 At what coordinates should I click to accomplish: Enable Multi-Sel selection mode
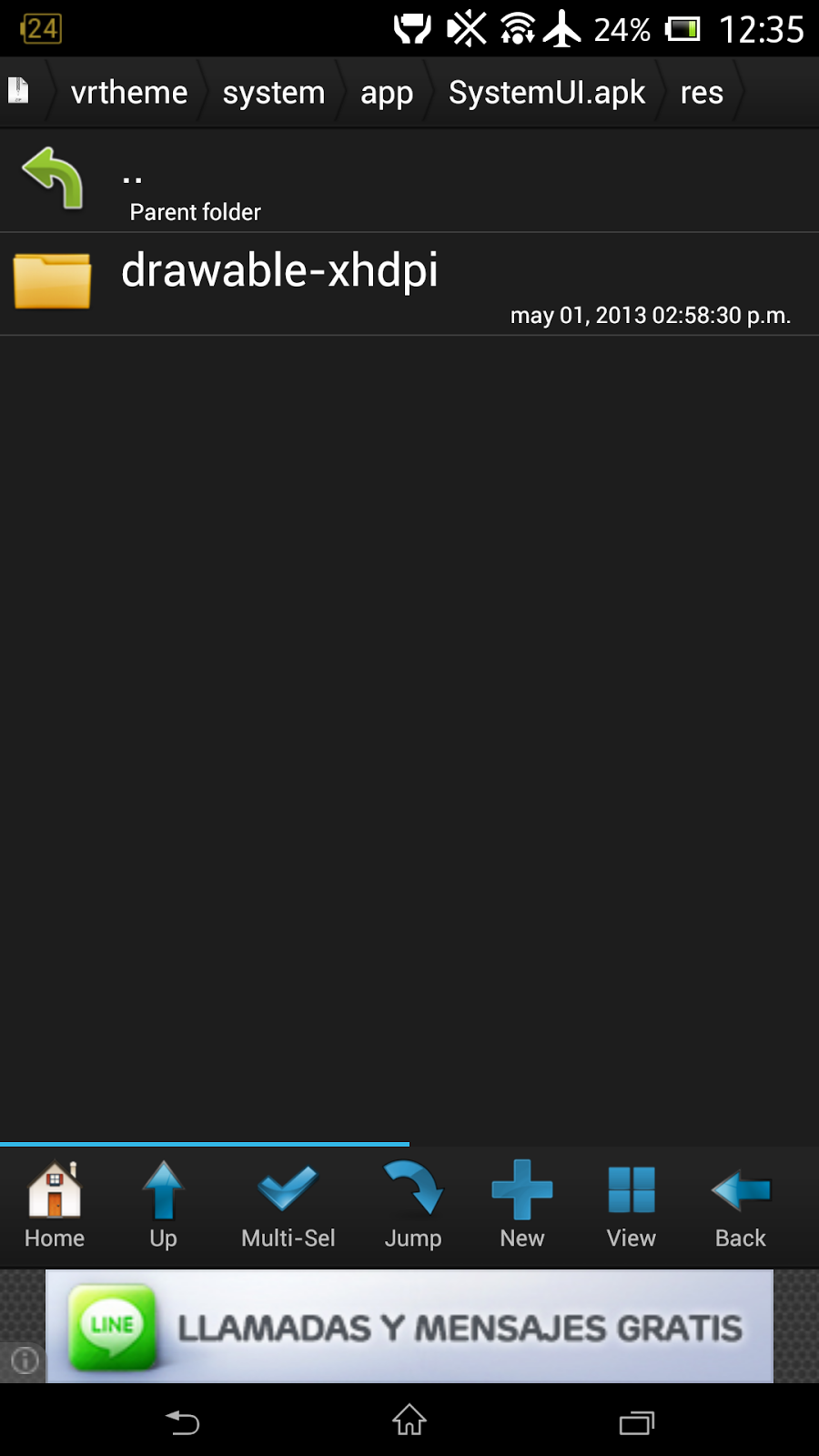[288, 1206]
